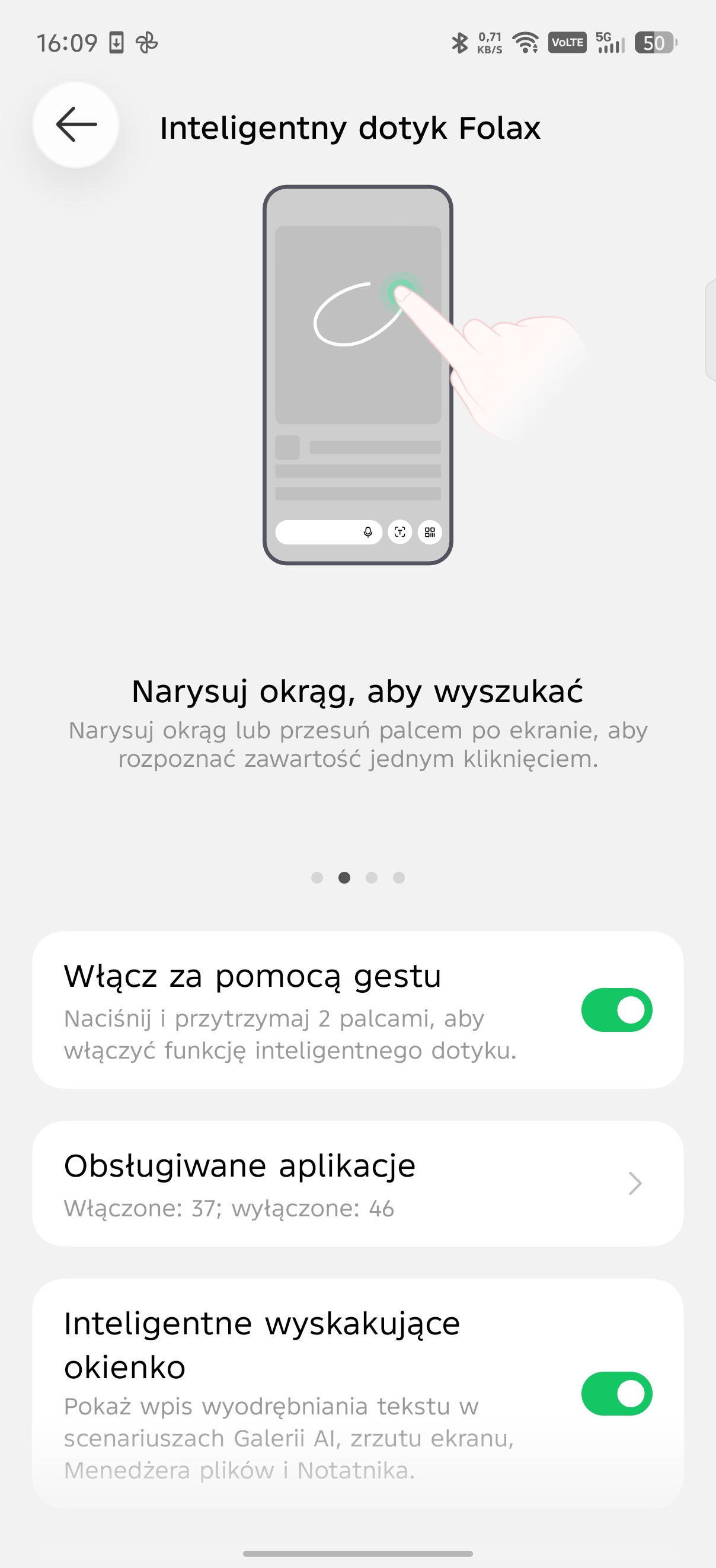Disable Włącz za pomocą gestu switch
Screen dimensions: 716x1568
point(616,1010)
